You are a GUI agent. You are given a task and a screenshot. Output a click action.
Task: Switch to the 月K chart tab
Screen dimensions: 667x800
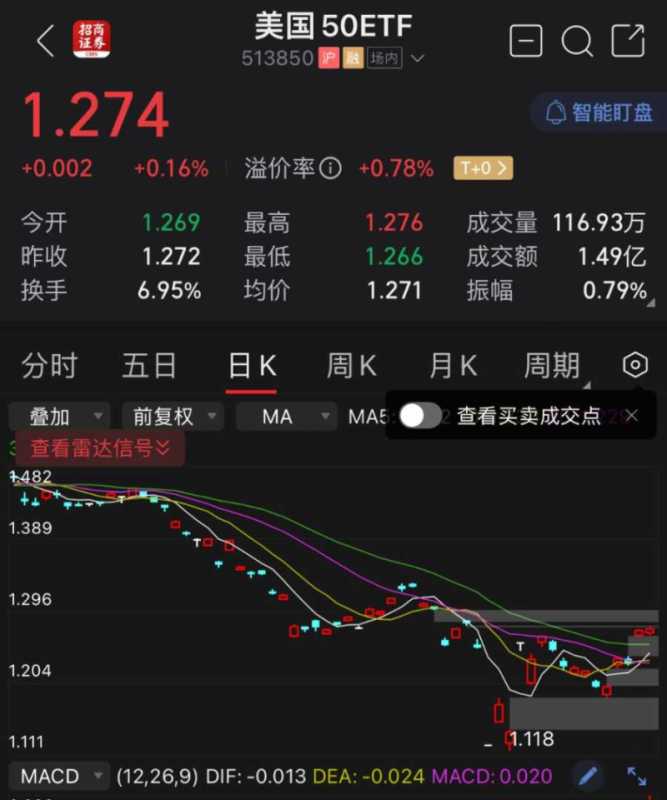[x=452, y=366]
